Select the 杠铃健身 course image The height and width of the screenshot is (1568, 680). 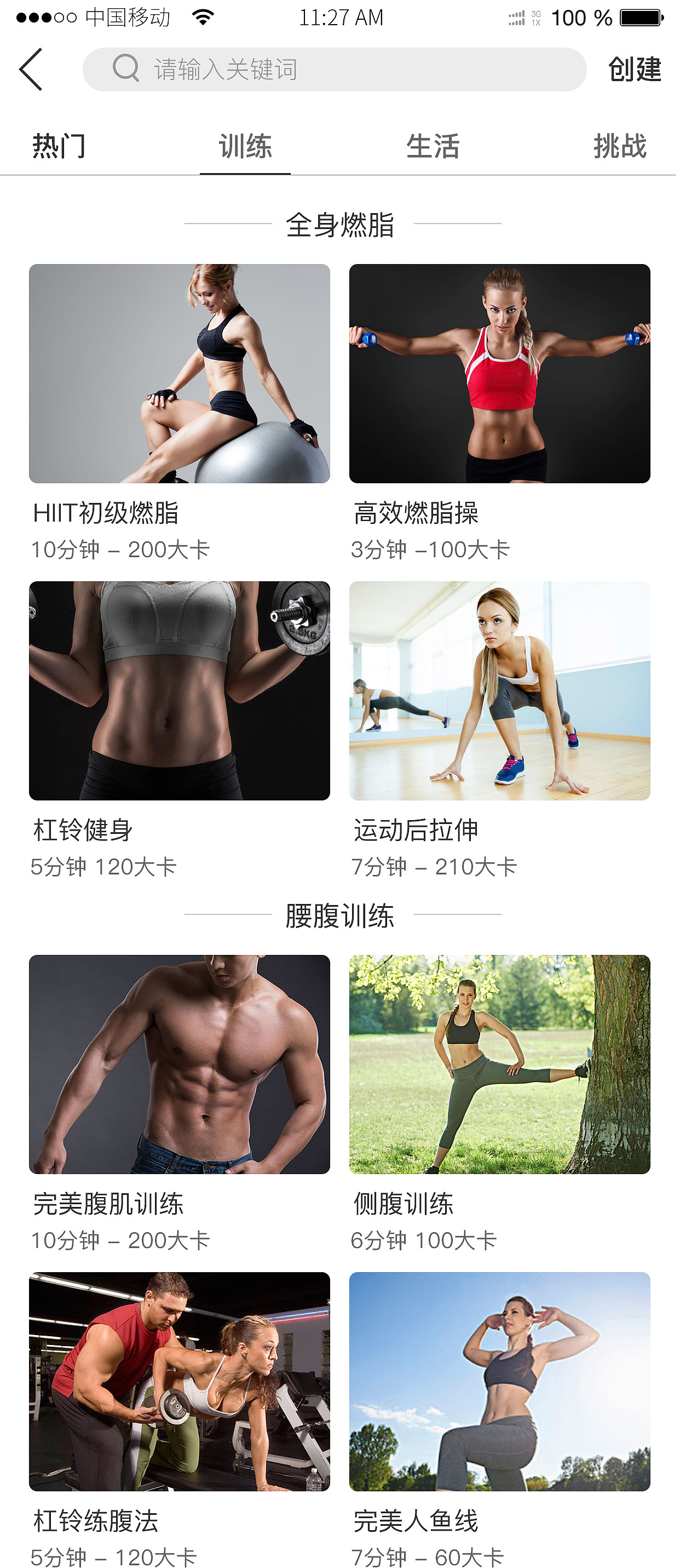pyautogui.click(x=178, y=691)
